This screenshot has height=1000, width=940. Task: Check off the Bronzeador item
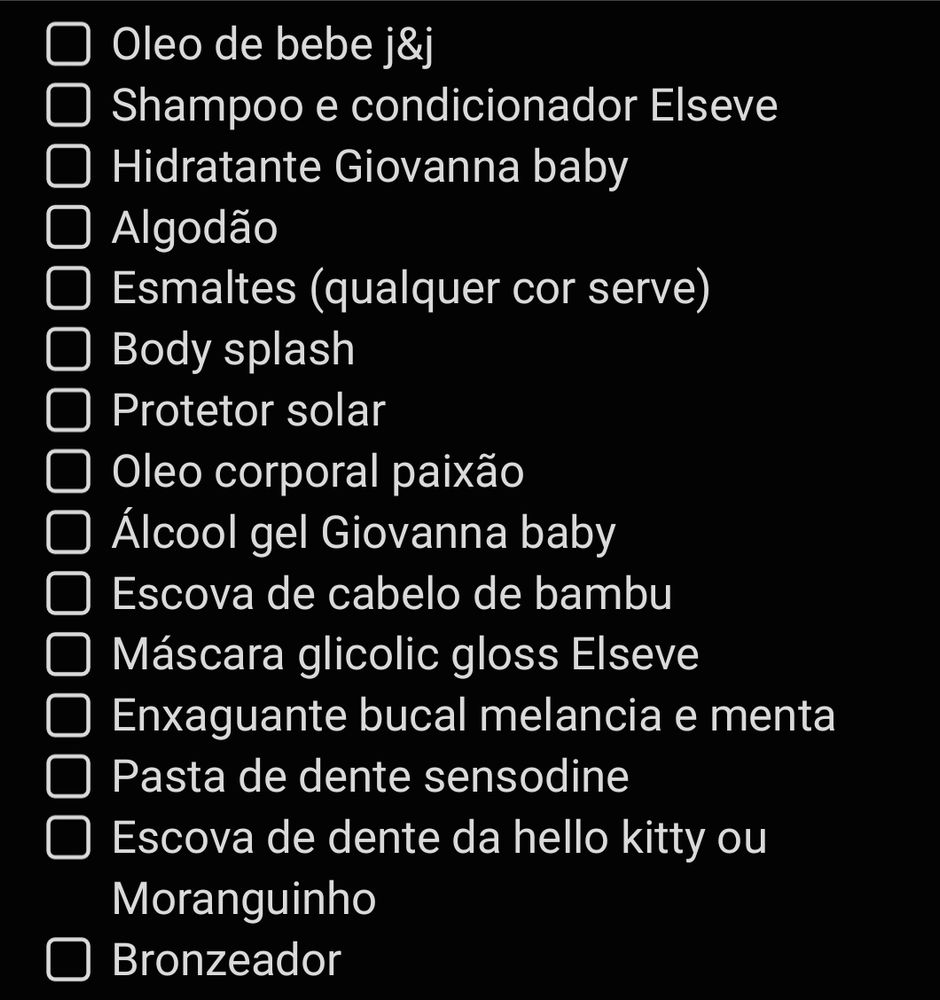[68, 960]
